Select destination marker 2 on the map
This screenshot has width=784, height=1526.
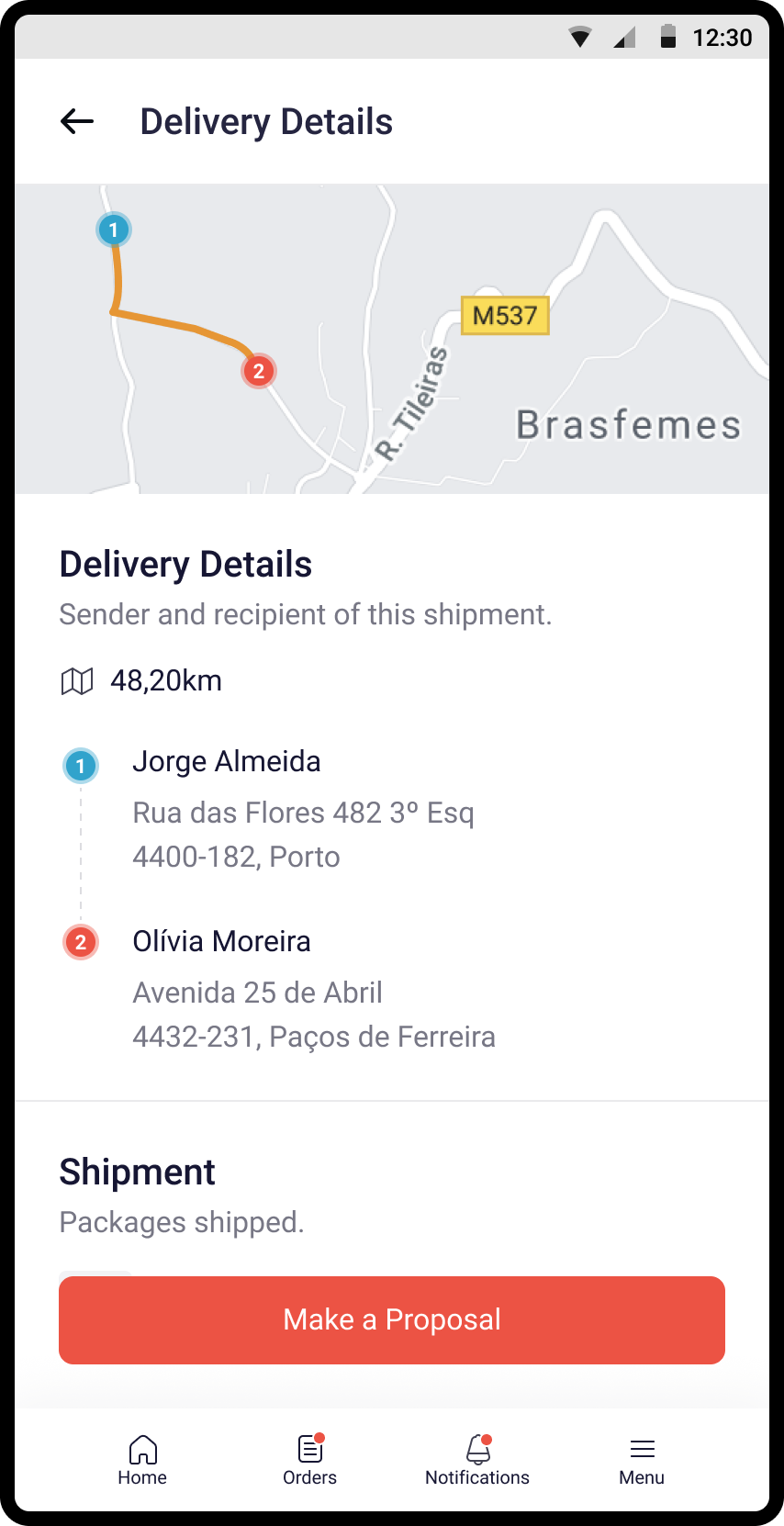tap(258, 371)
